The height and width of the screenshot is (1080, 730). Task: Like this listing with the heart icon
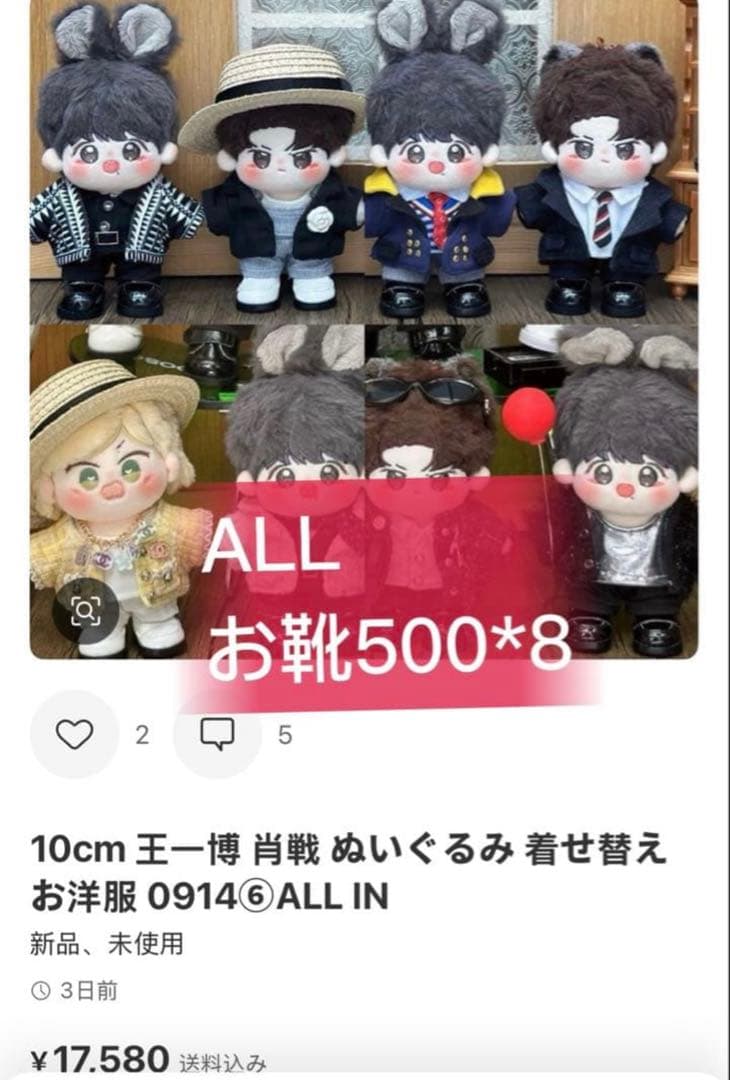point(74,735)
